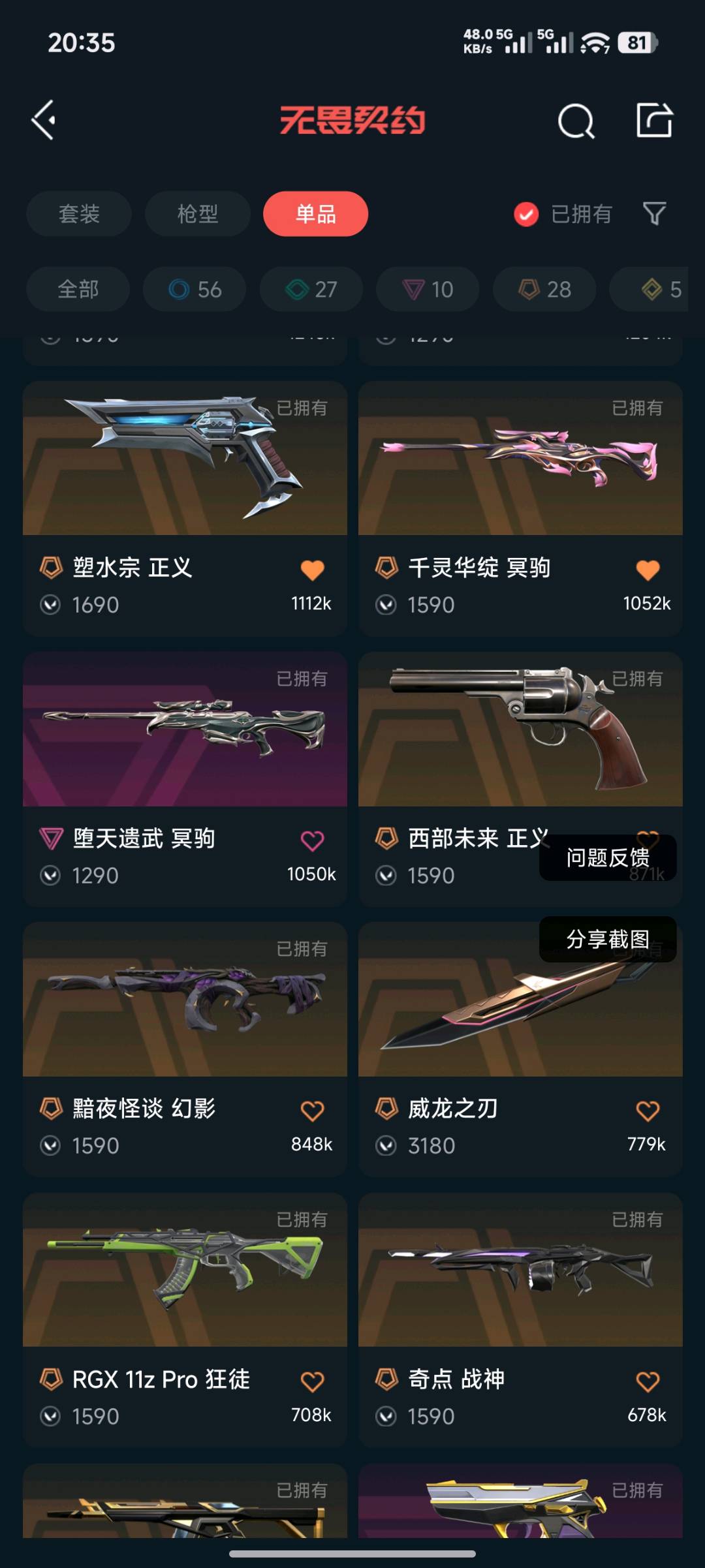705x1568 pixels.
Task: Filter by the blue tier chip 56
Action: point(195,289)
